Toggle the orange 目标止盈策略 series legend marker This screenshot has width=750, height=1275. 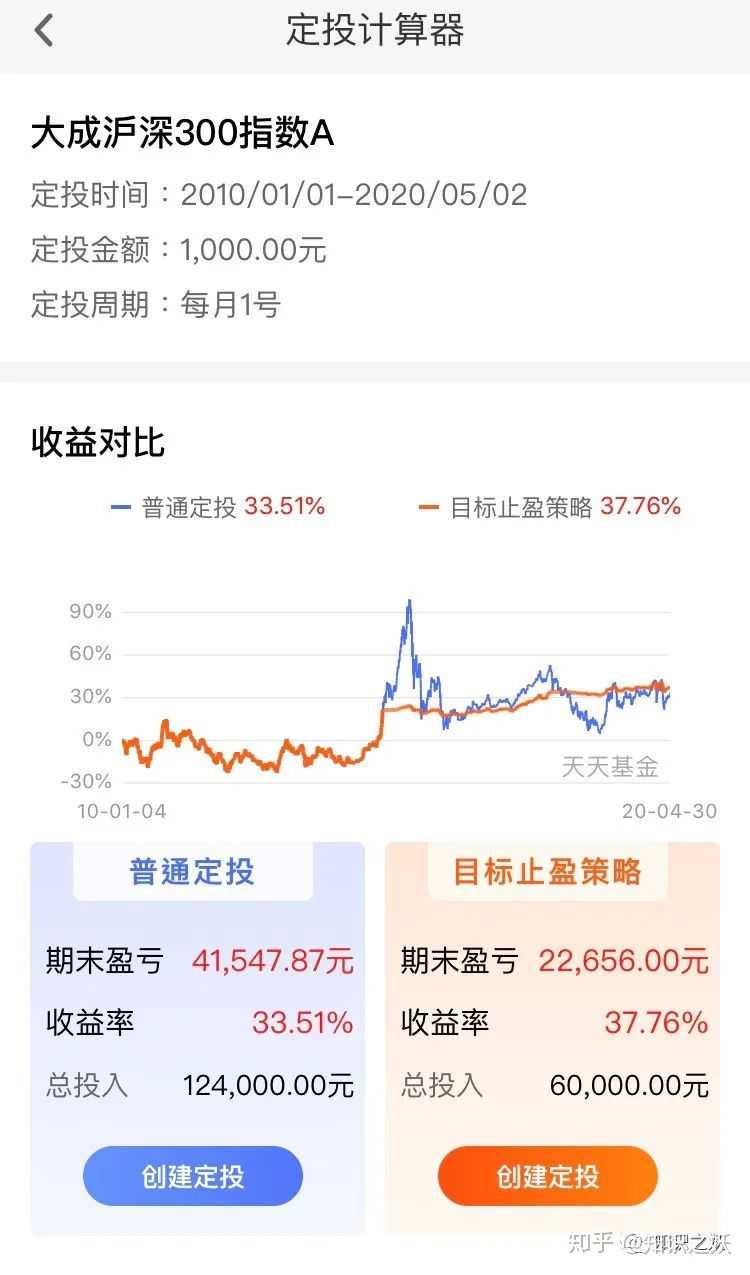[430, 506]
